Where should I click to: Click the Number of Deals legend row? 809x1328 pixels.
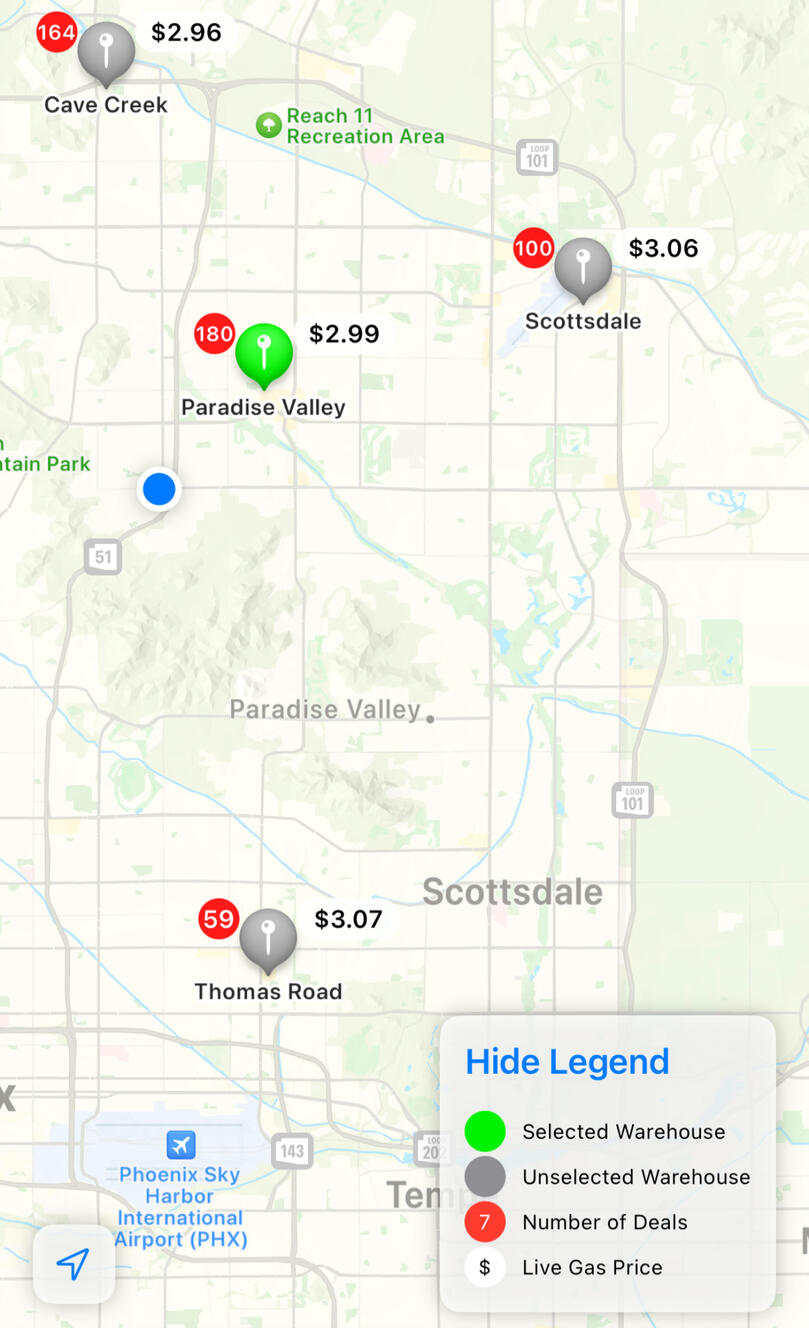click(x=604, y=1221)
